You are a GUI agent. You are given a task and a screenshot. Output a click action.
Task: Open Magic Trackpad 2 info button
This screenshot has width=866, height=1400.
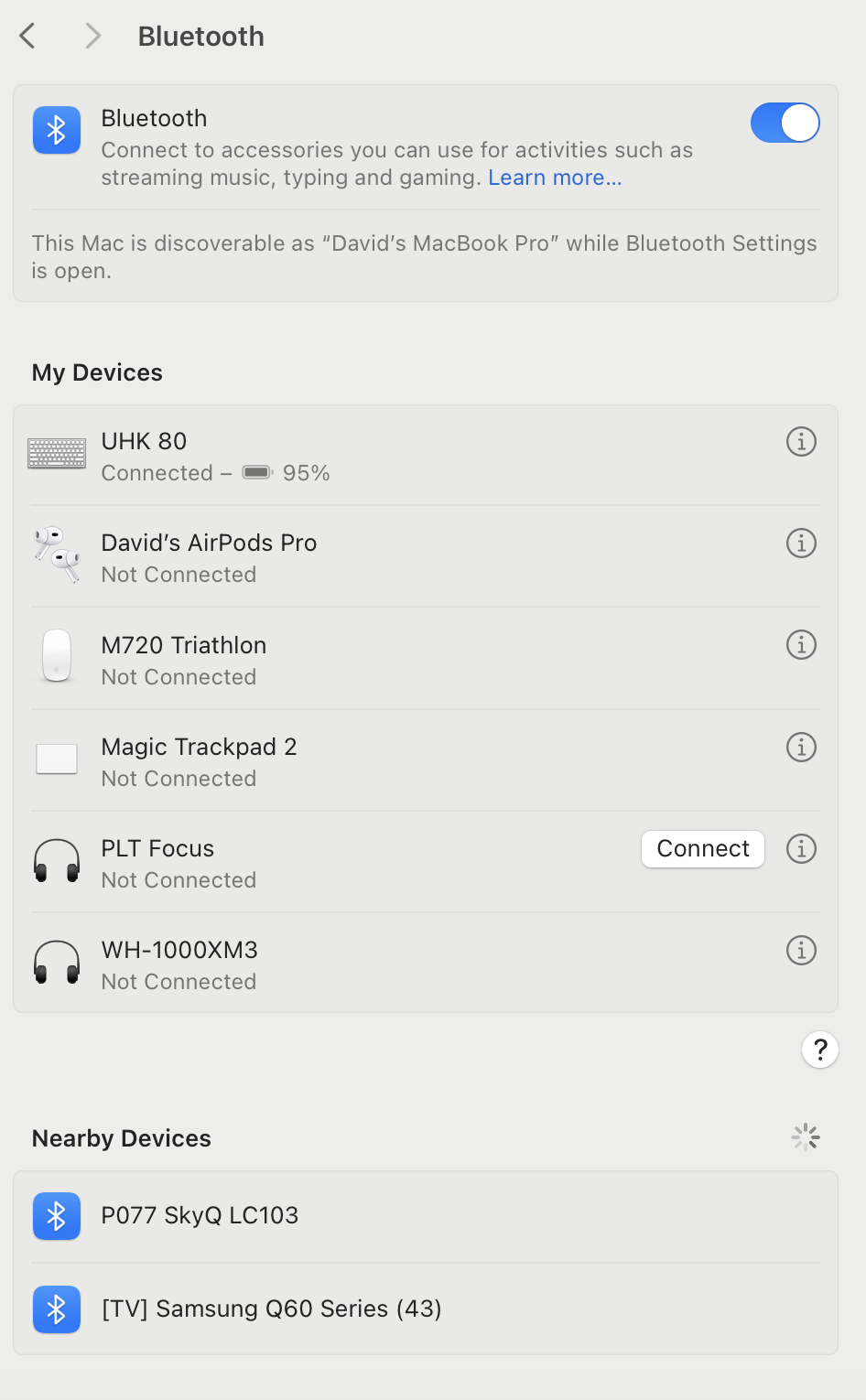801,748
